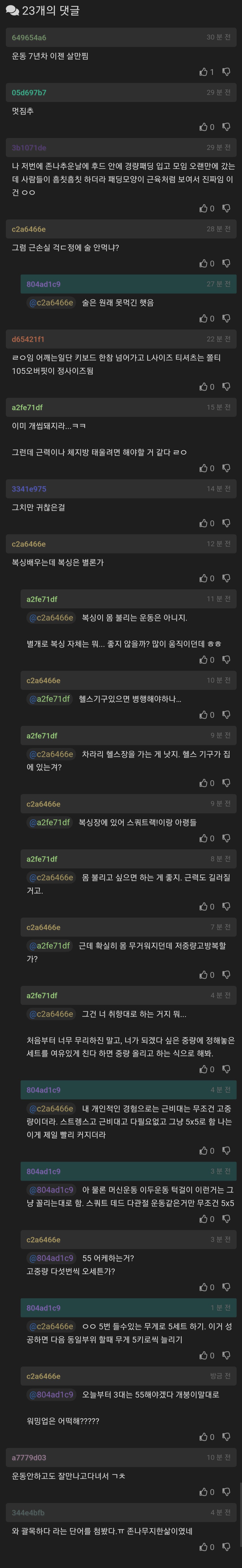Screen dimensions: 242x1568
Task: Upvote 3341e975's comment 그치만 귀찮은걸
Action: (x=204, y=523)
